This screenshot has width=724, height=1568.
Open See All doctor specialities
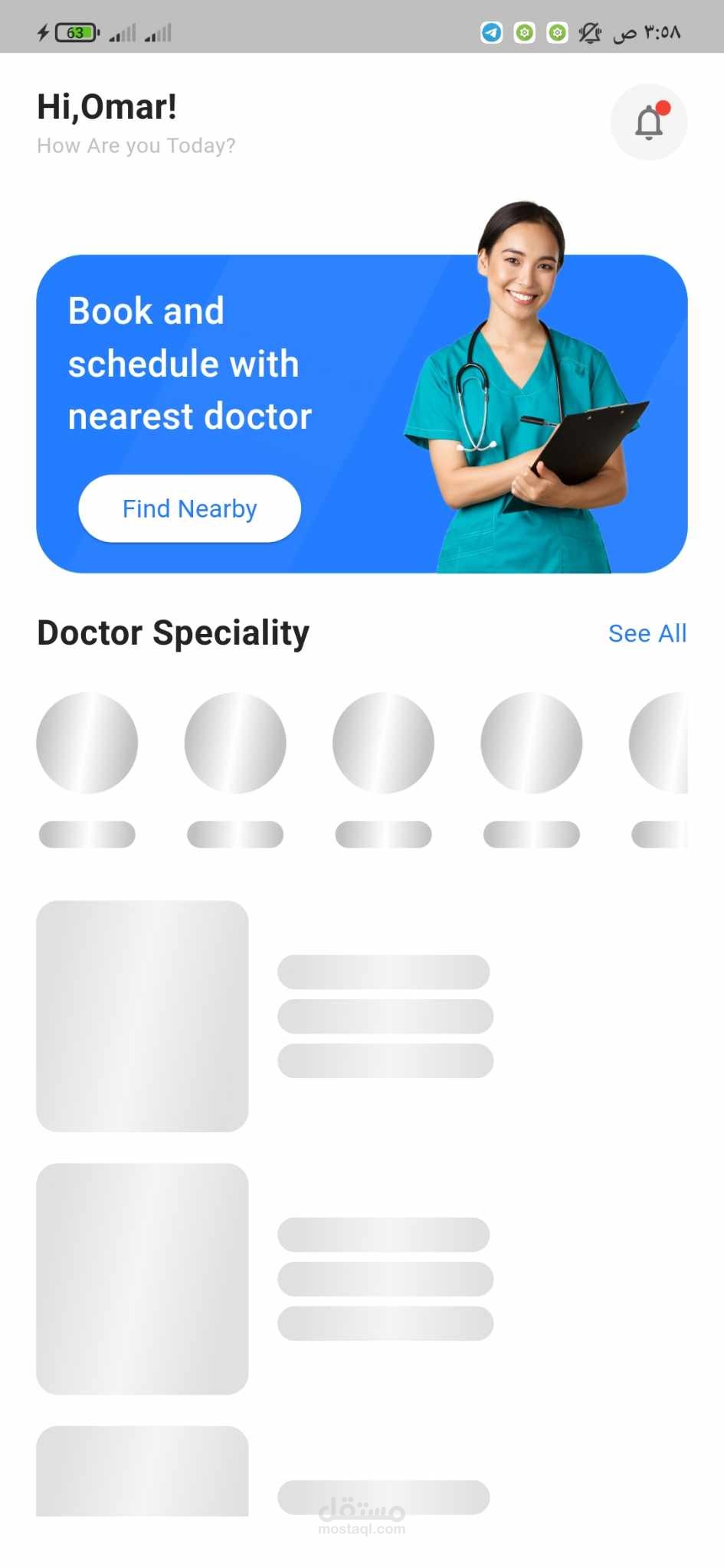point(647,633)
